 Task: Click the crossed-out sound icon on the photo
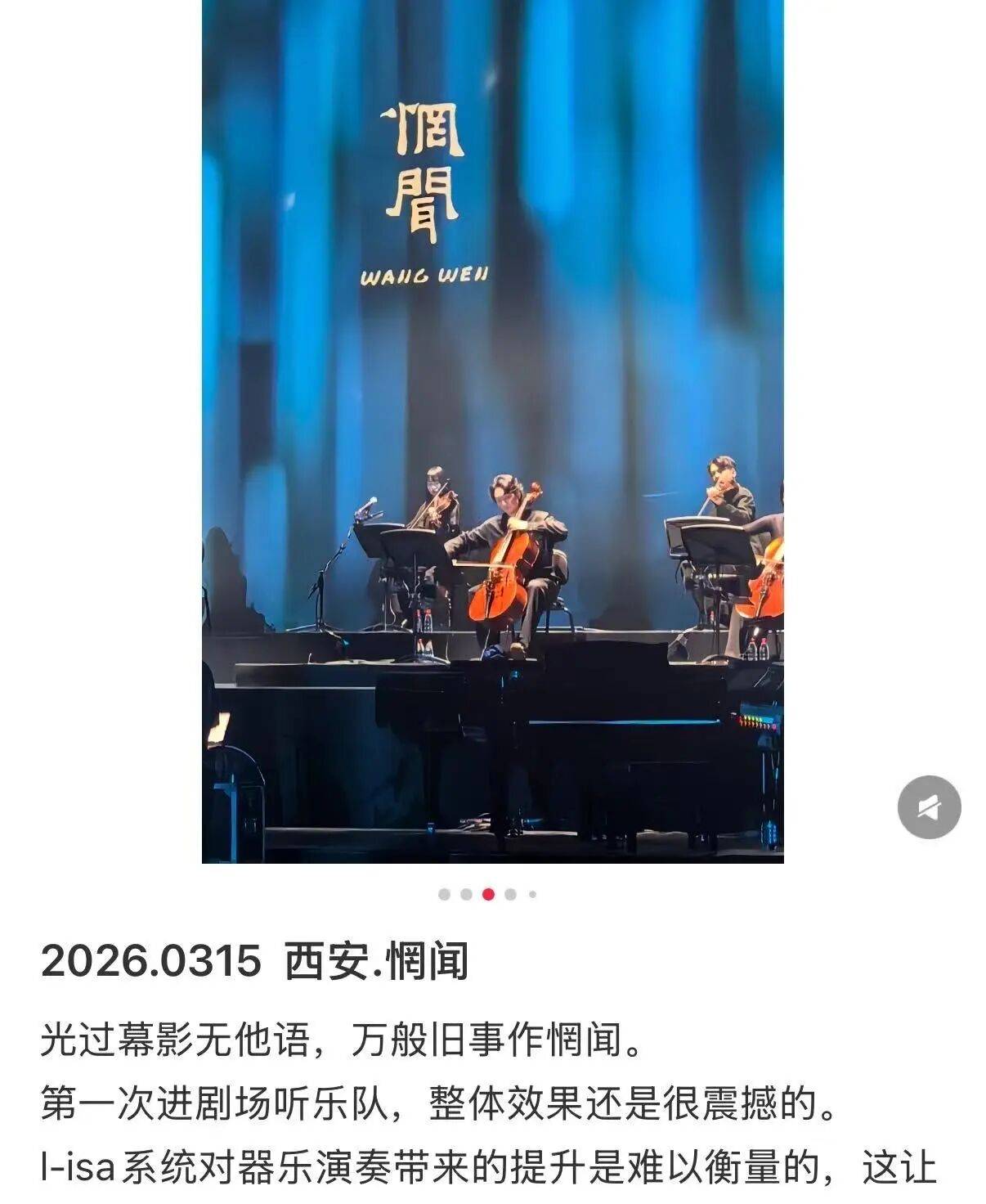point(927,806)
